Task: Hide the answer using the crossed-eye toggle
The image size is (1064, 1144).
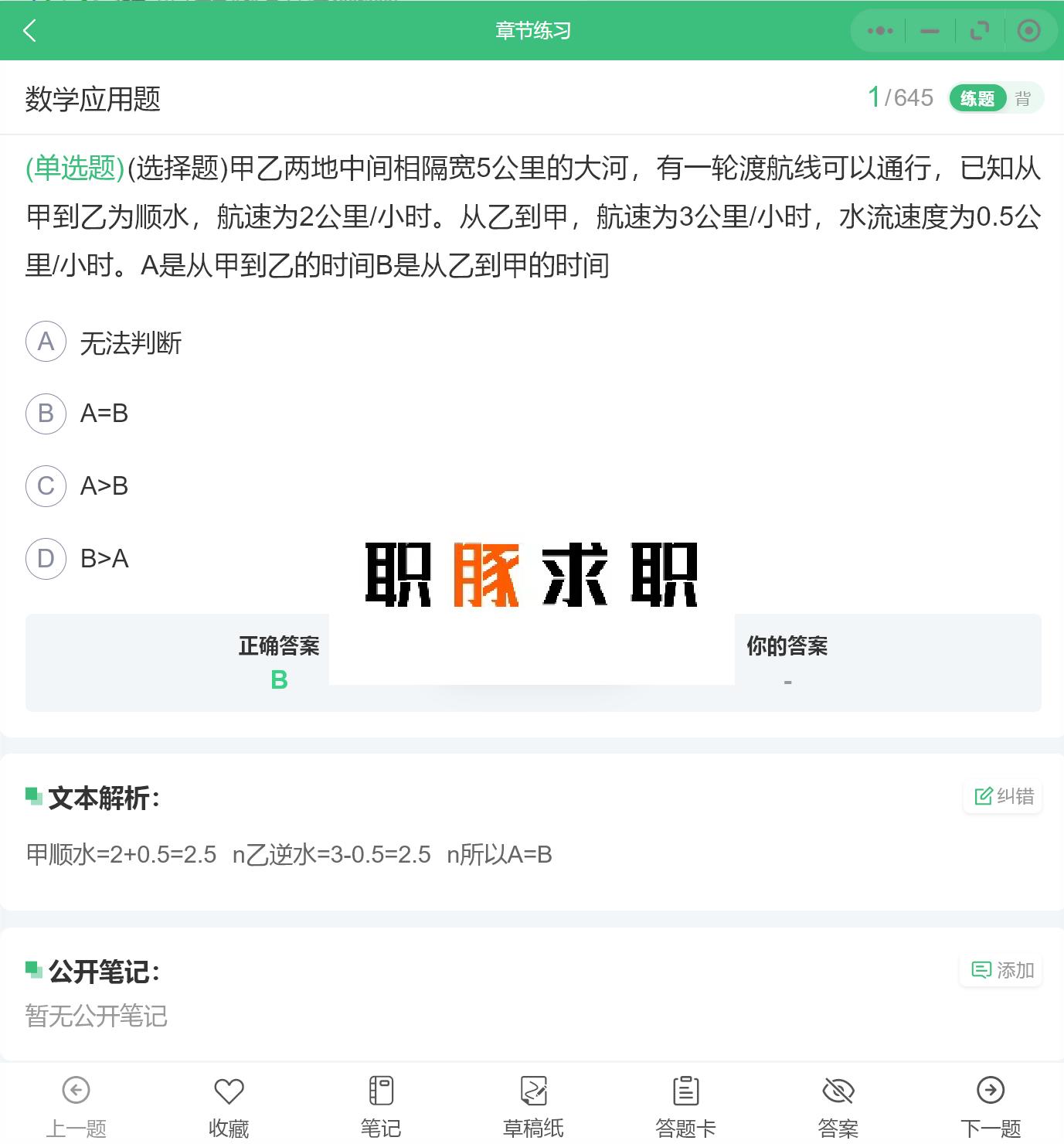Action: (x=838, y=1093)
